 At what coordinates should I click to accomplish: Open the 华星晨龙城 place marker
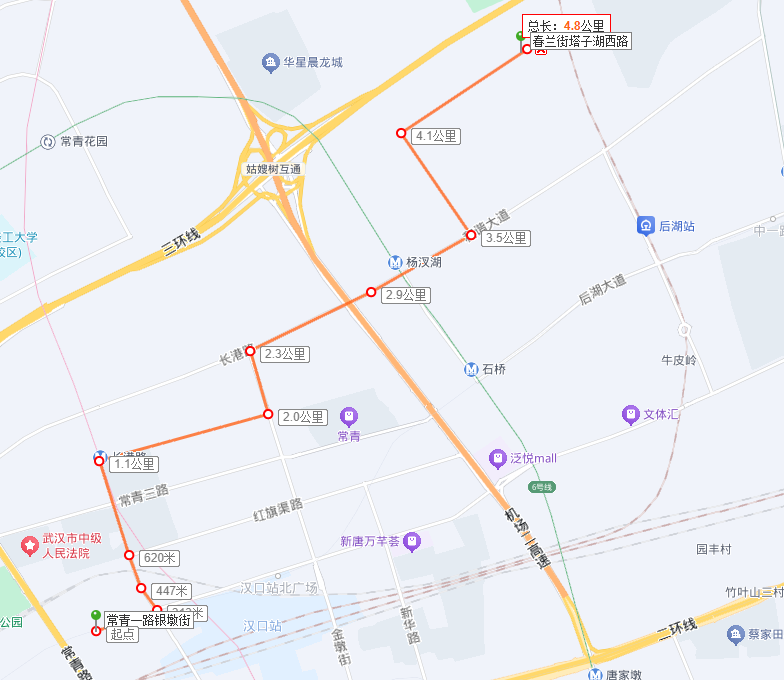tap(270, 62)
